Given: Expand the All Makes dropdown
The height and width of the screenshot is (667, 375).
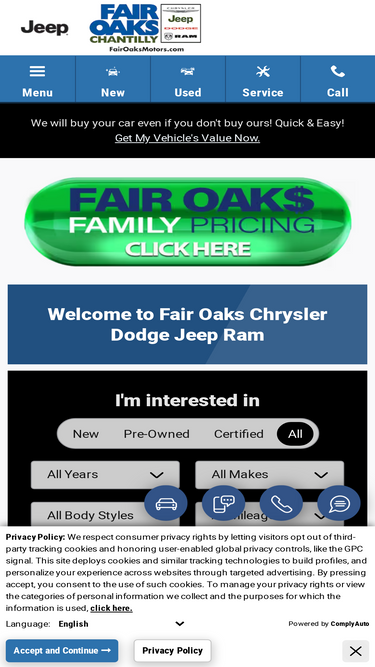Looking at the screenshot, I should 270,474.
